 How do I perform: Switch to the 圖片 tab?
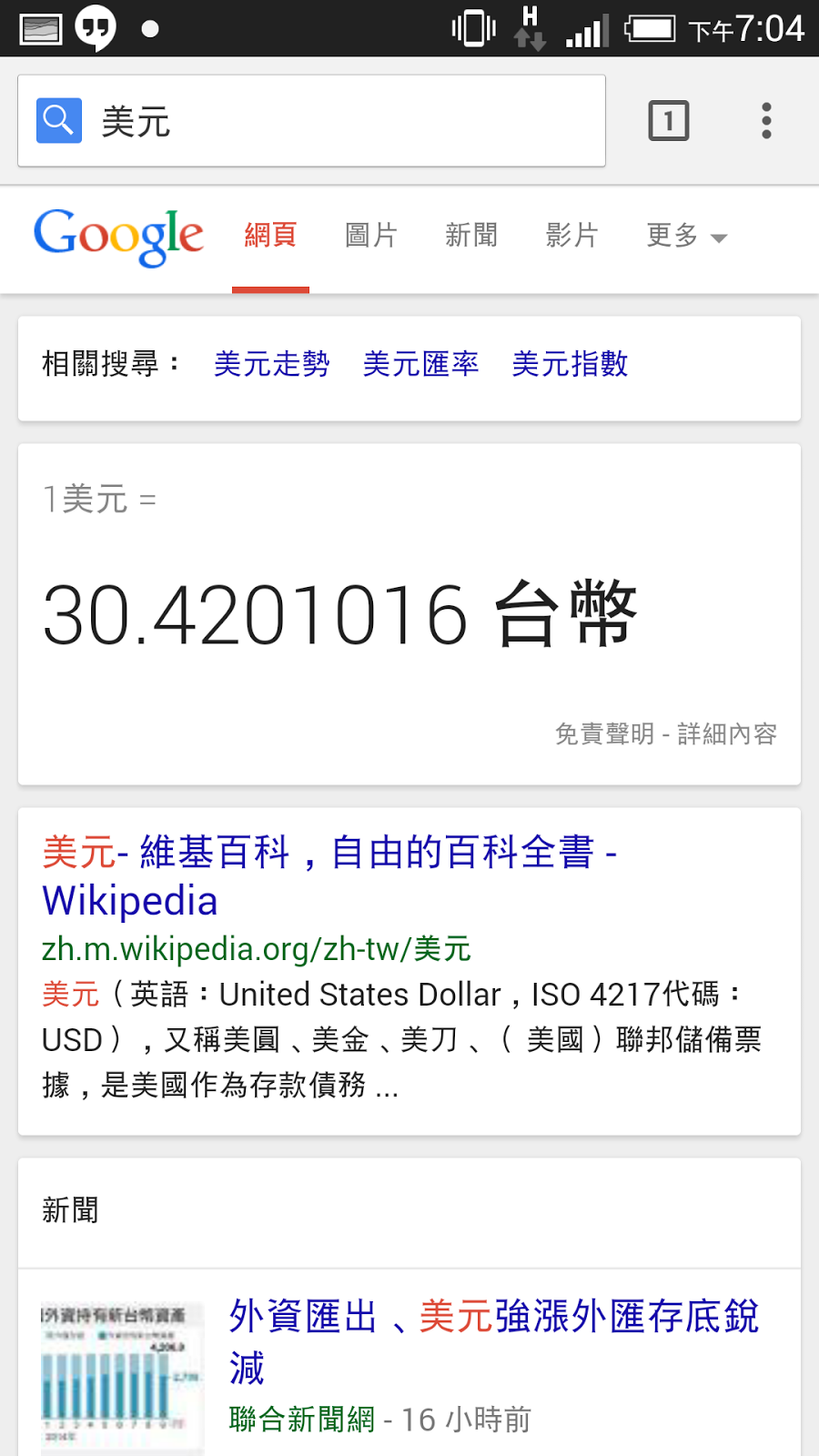(x=371, y=236)
